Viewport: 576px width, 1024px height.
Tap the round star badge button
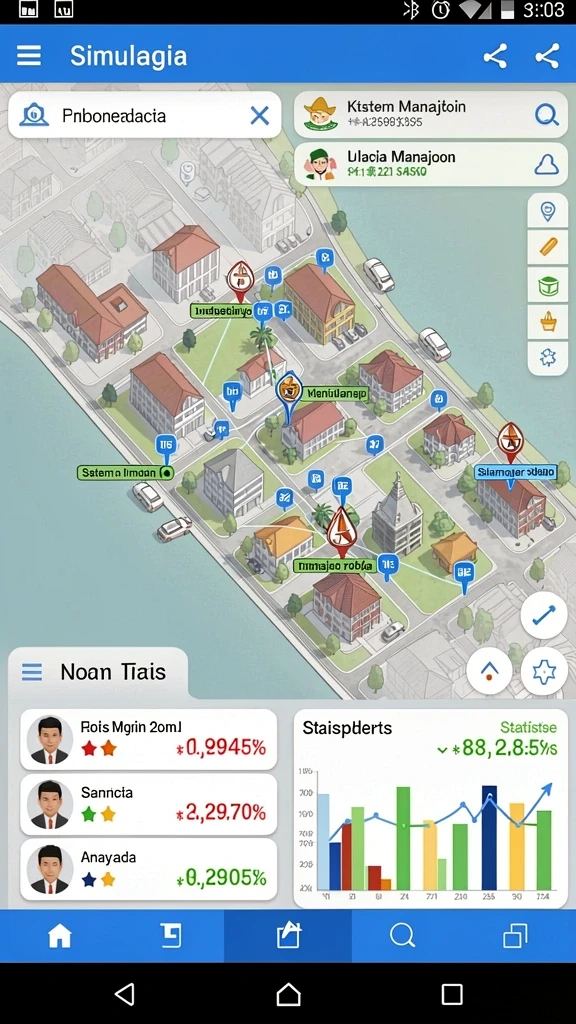pos(544,671)
